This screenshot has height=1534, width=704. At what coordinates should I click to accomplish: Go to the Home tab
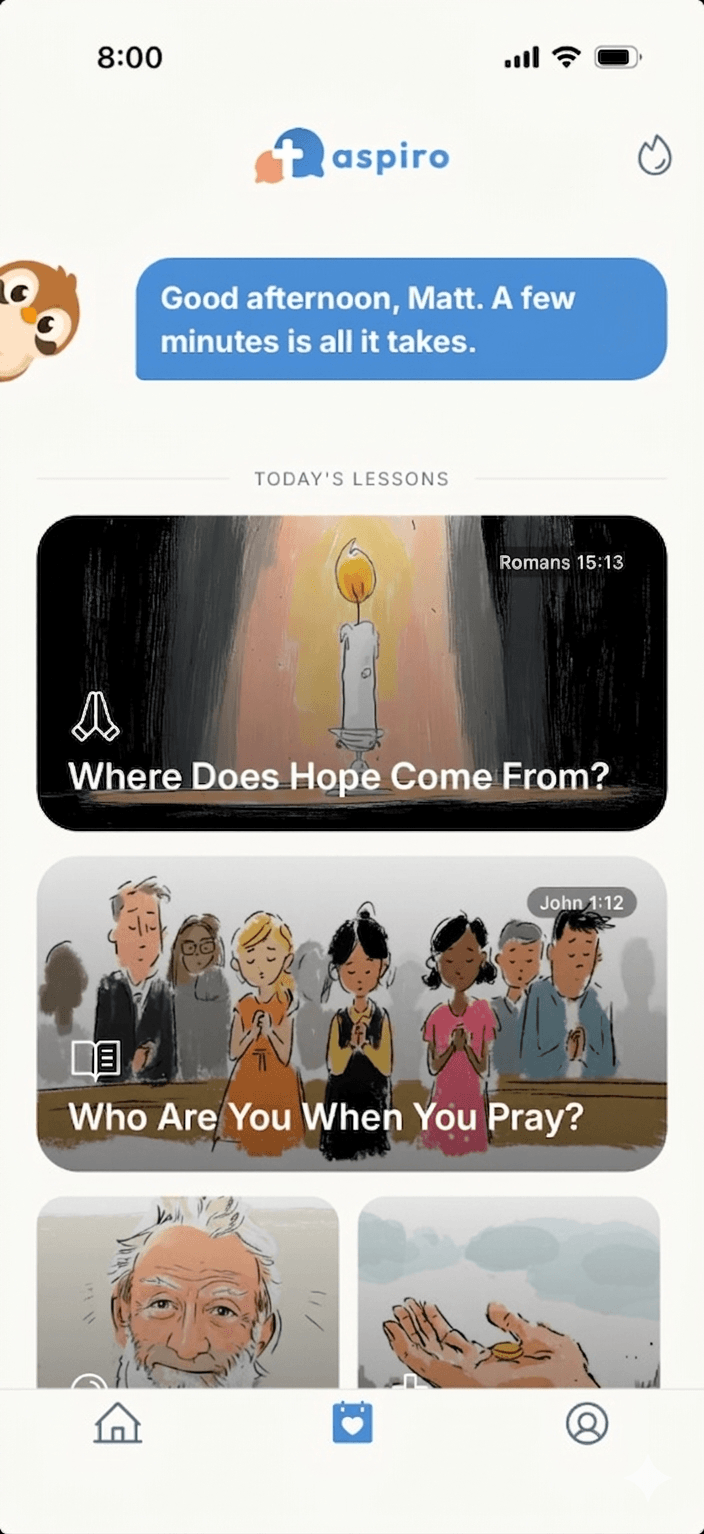118,1422
